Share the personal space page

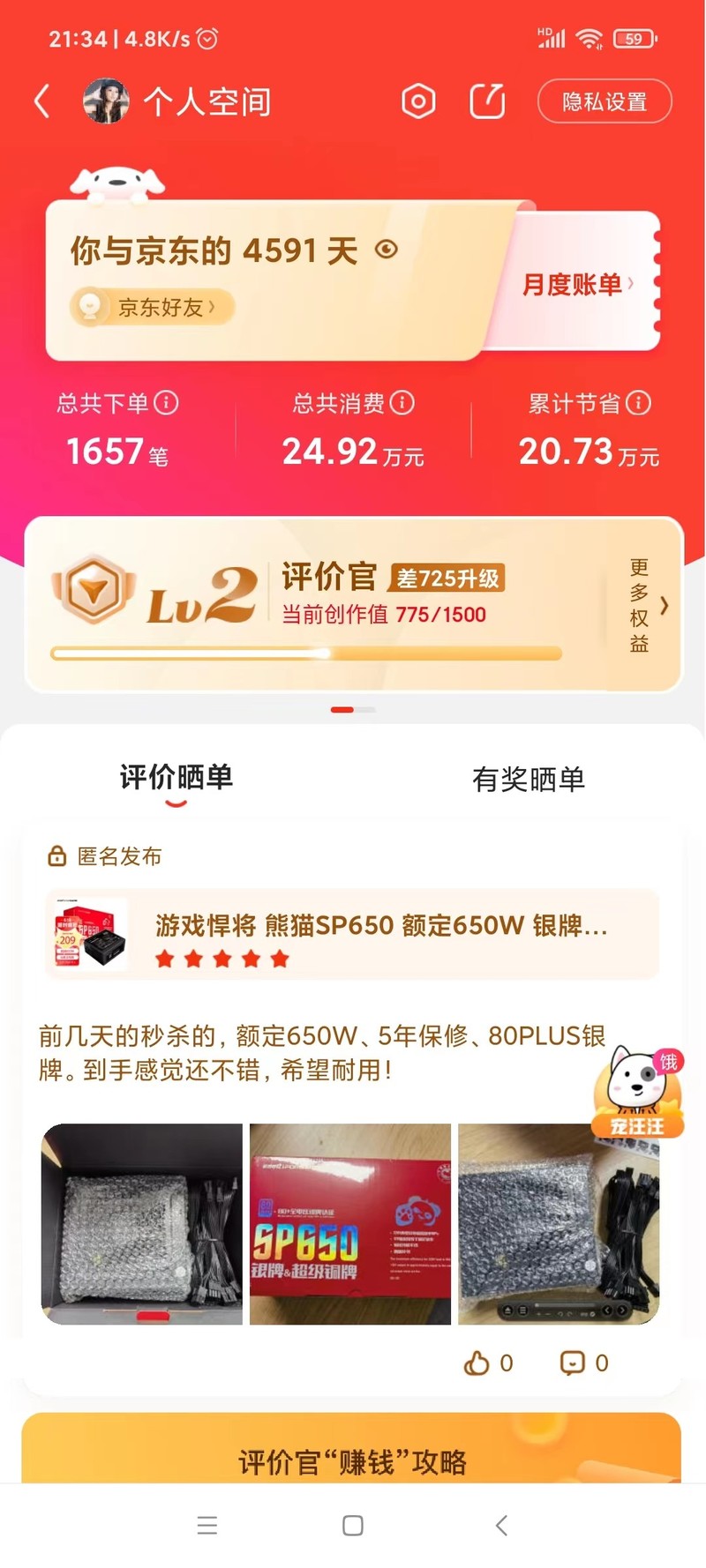tap(487, 101)
